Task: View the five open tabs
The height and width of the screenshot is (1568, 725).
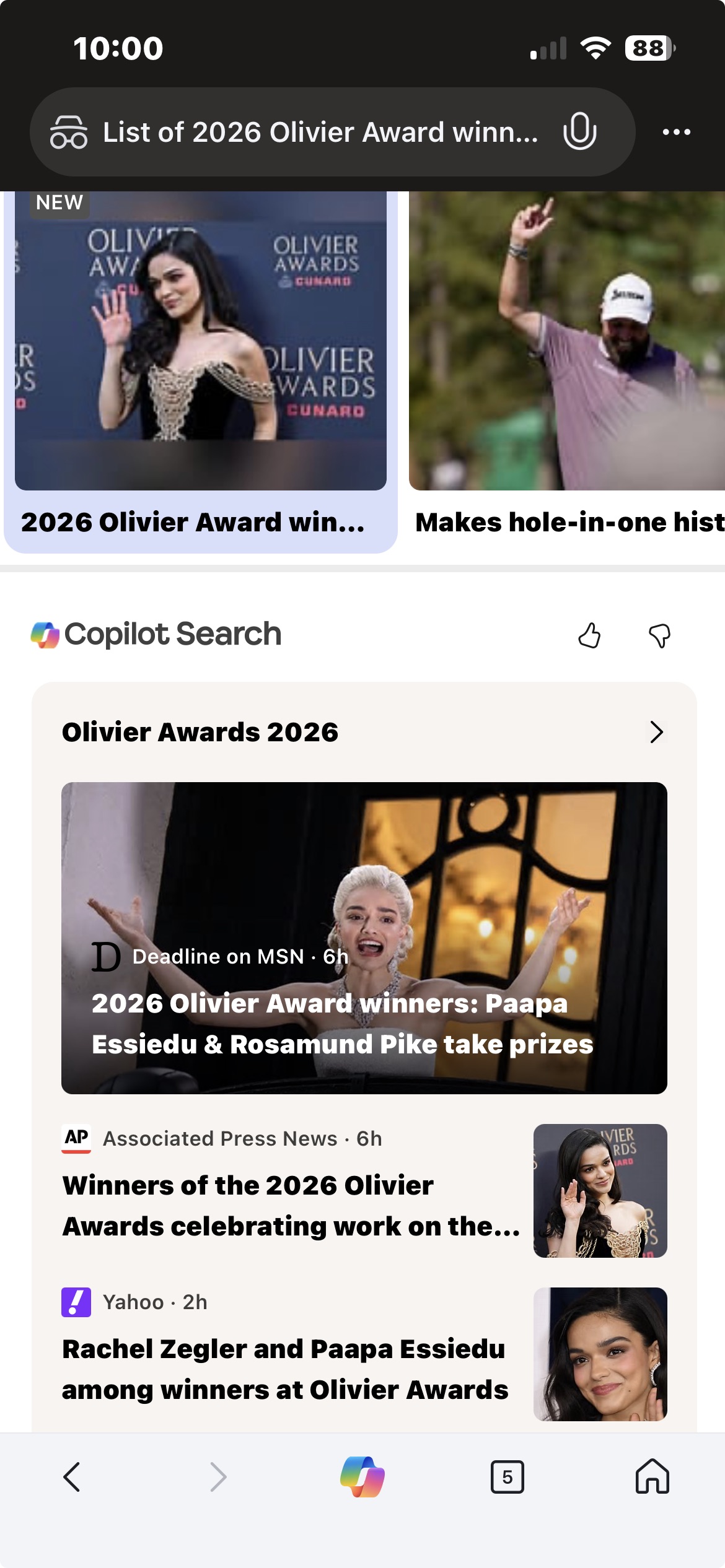Action: pos(507,1477)
